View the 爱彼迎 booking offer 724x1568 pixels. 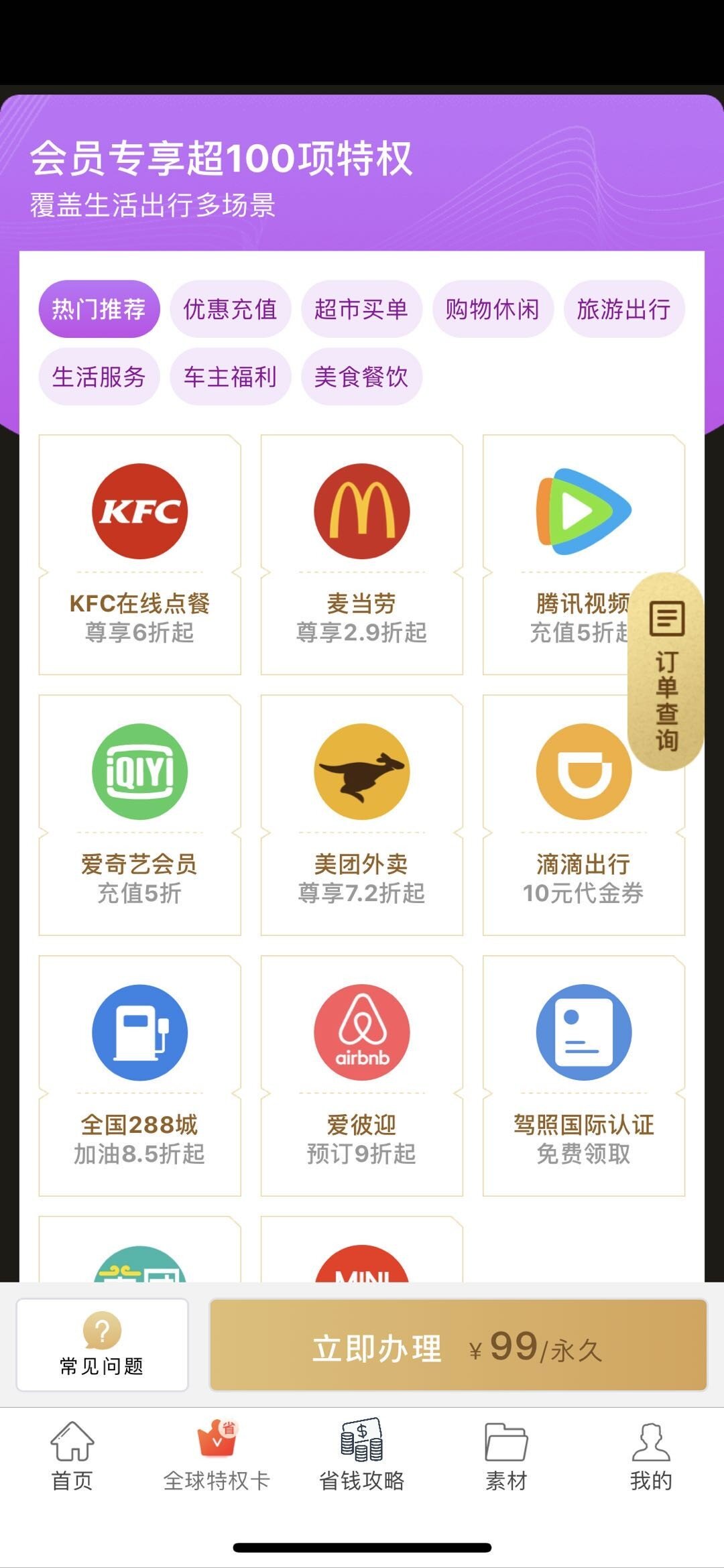pyautogui.click(x=361, y=1076)
